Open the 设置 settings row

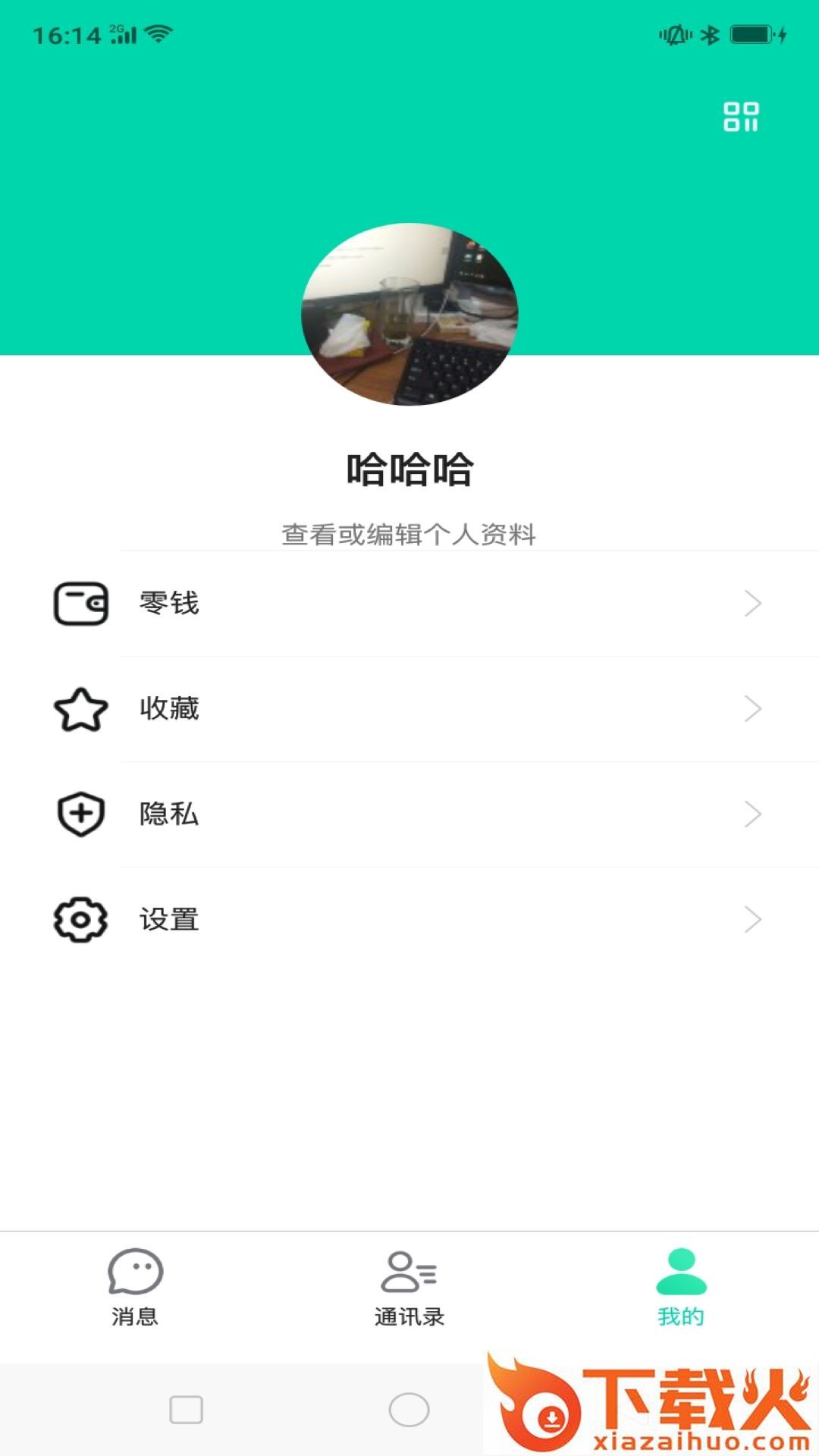(x=409, y=920)
